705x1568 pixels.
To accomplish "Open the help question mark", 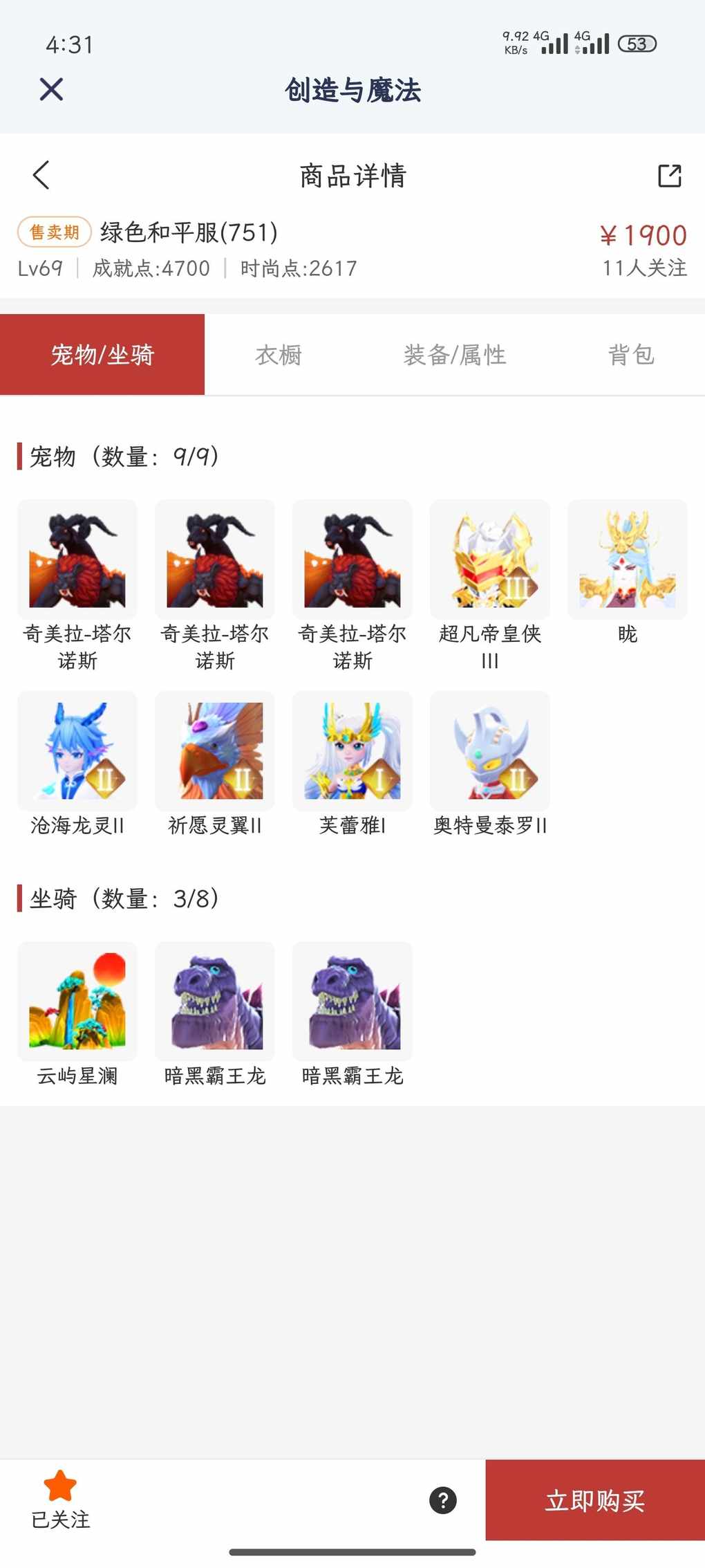I will pyautogui.click(x=443, y=1500).
